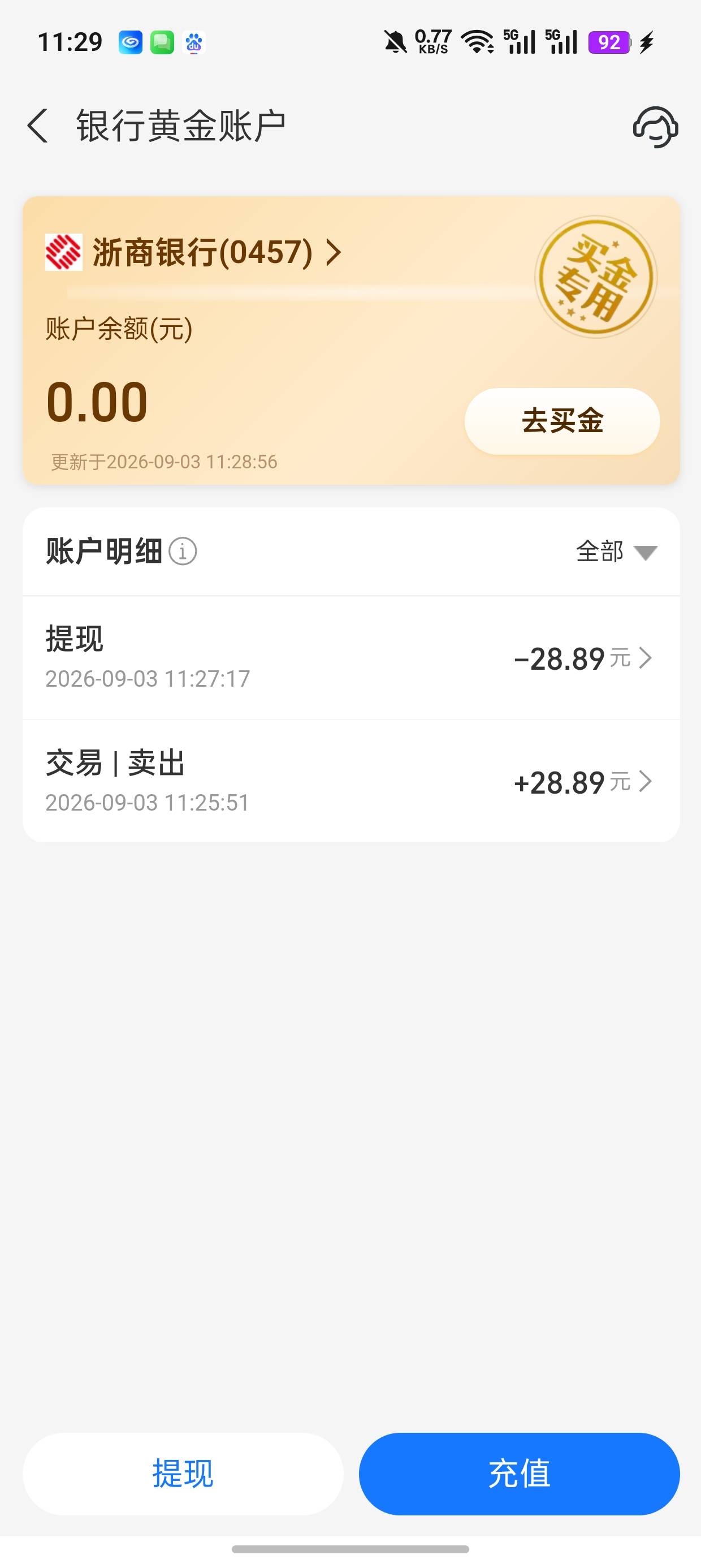Viewport: 701px width, 1568px height.
Task: Expand the 全部 filter dropdown
Action: [616, 552]
